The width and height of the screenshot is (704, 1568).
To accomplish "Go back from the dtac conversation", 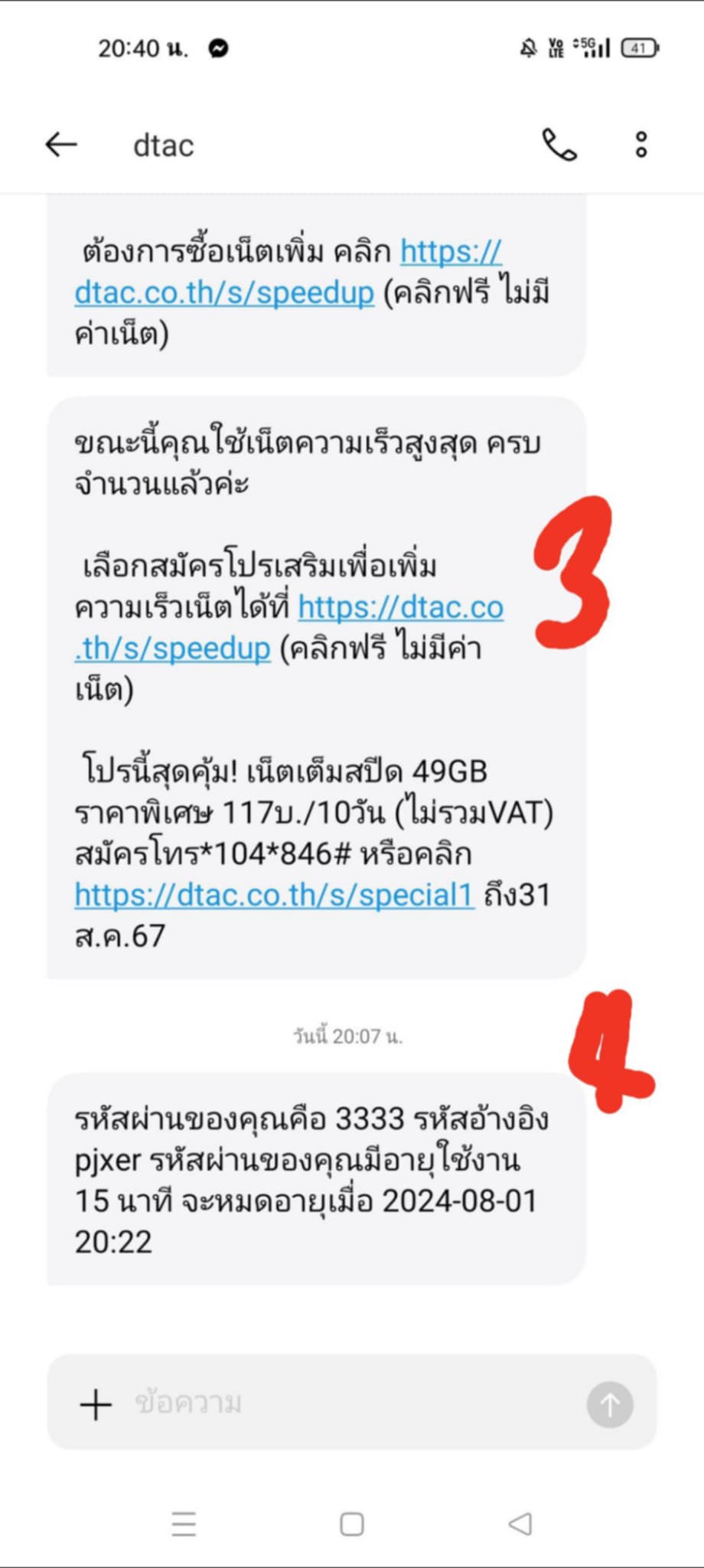I will pyautogui.click(x=61, y=144).
